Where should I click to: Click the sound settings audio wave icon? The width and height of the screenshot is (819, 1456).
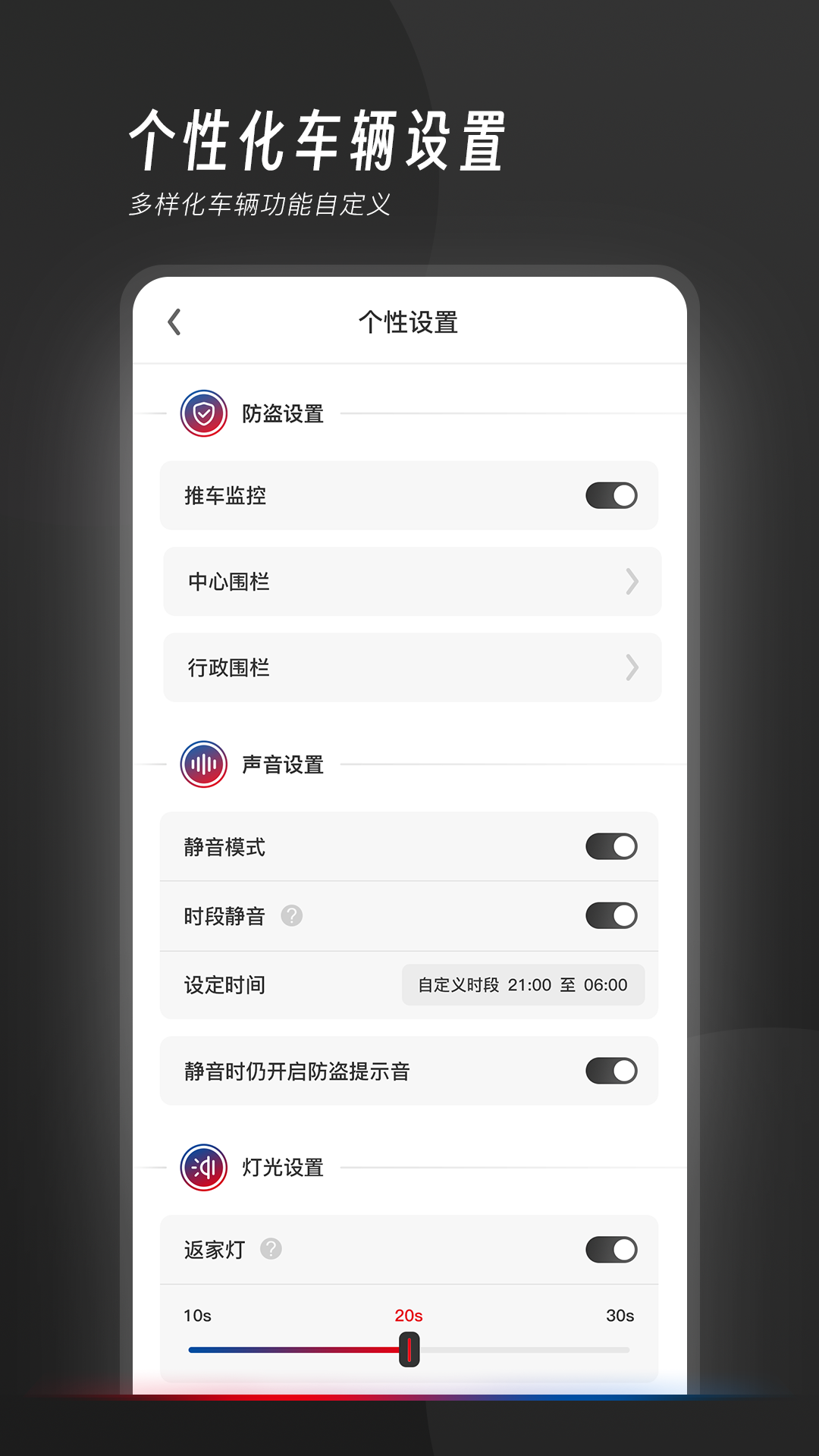click(202, 764)
